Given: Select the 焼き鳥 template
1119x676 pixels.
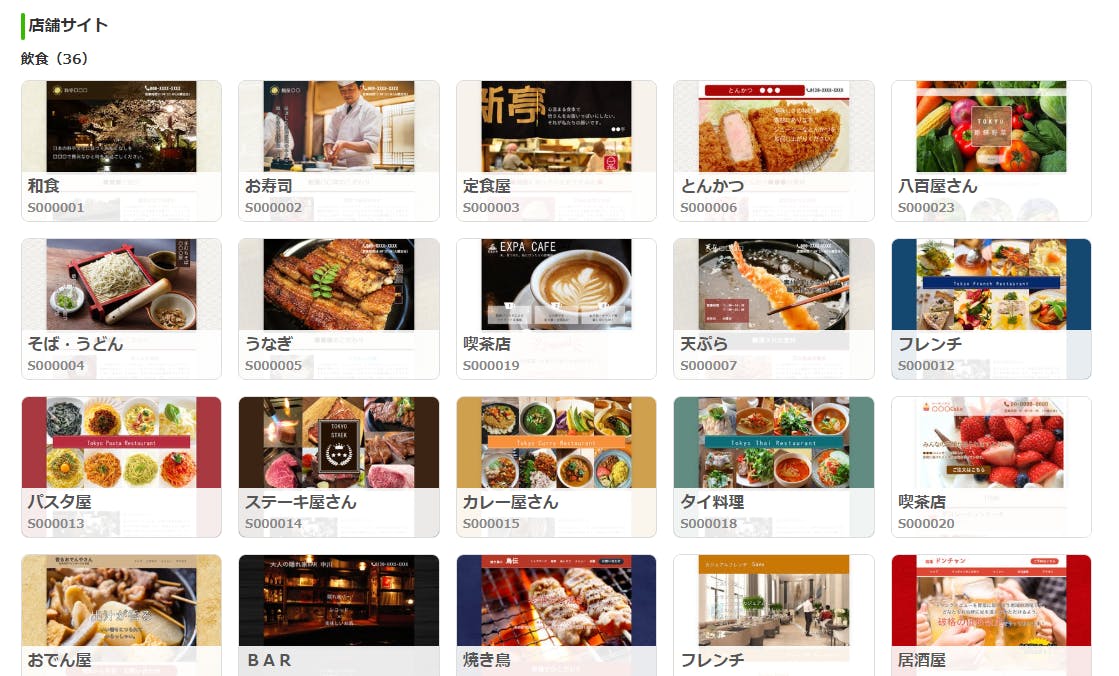Looking at the screenshot, I should point(556,615).
